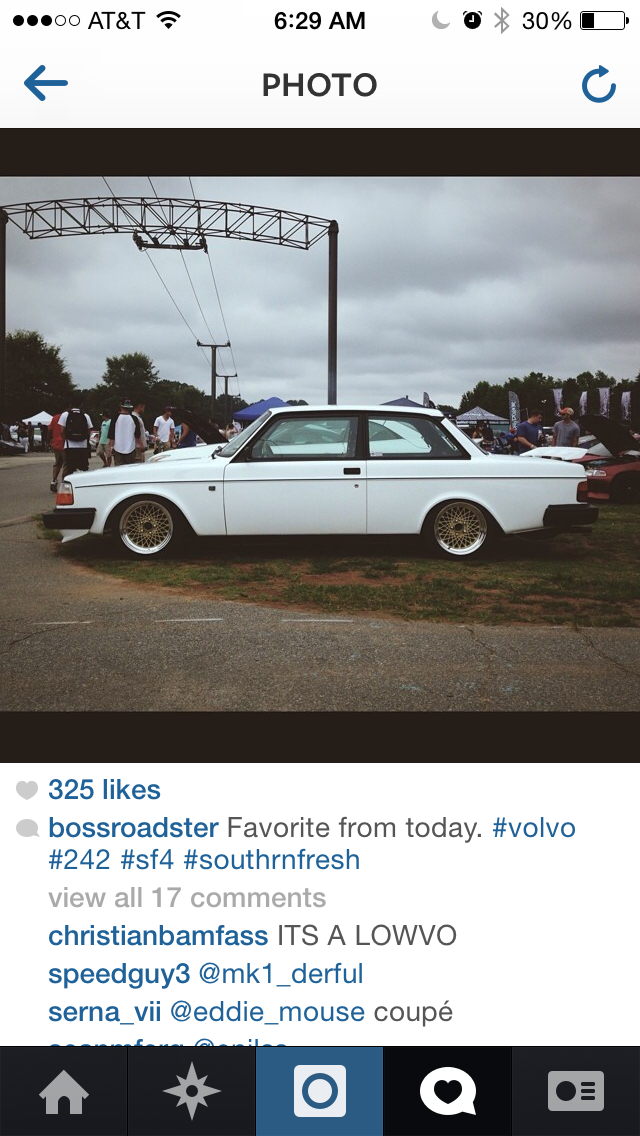Image resolution: width=640 pixels, height=1136 pixels.
Task: Open speedguy3's profile
Action: (x=118, y=974)
